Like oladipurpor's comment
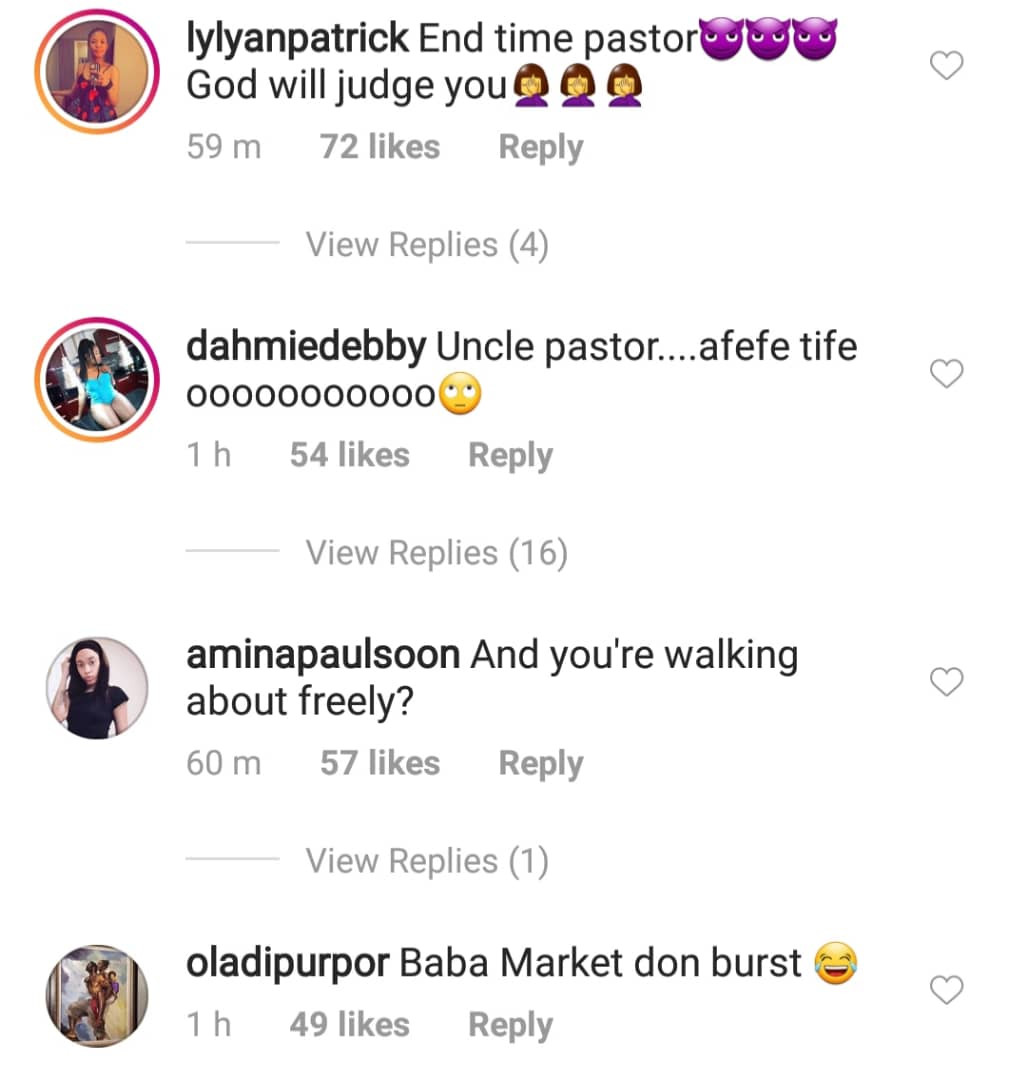The image size is (1027, 1080). coord(946,991)
